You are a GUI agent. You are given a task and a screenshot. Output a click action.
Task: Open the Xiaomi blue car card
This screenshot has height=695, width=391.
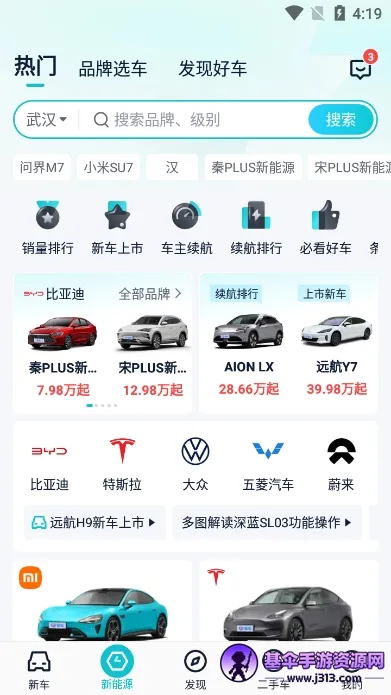[x=102, y=601]
